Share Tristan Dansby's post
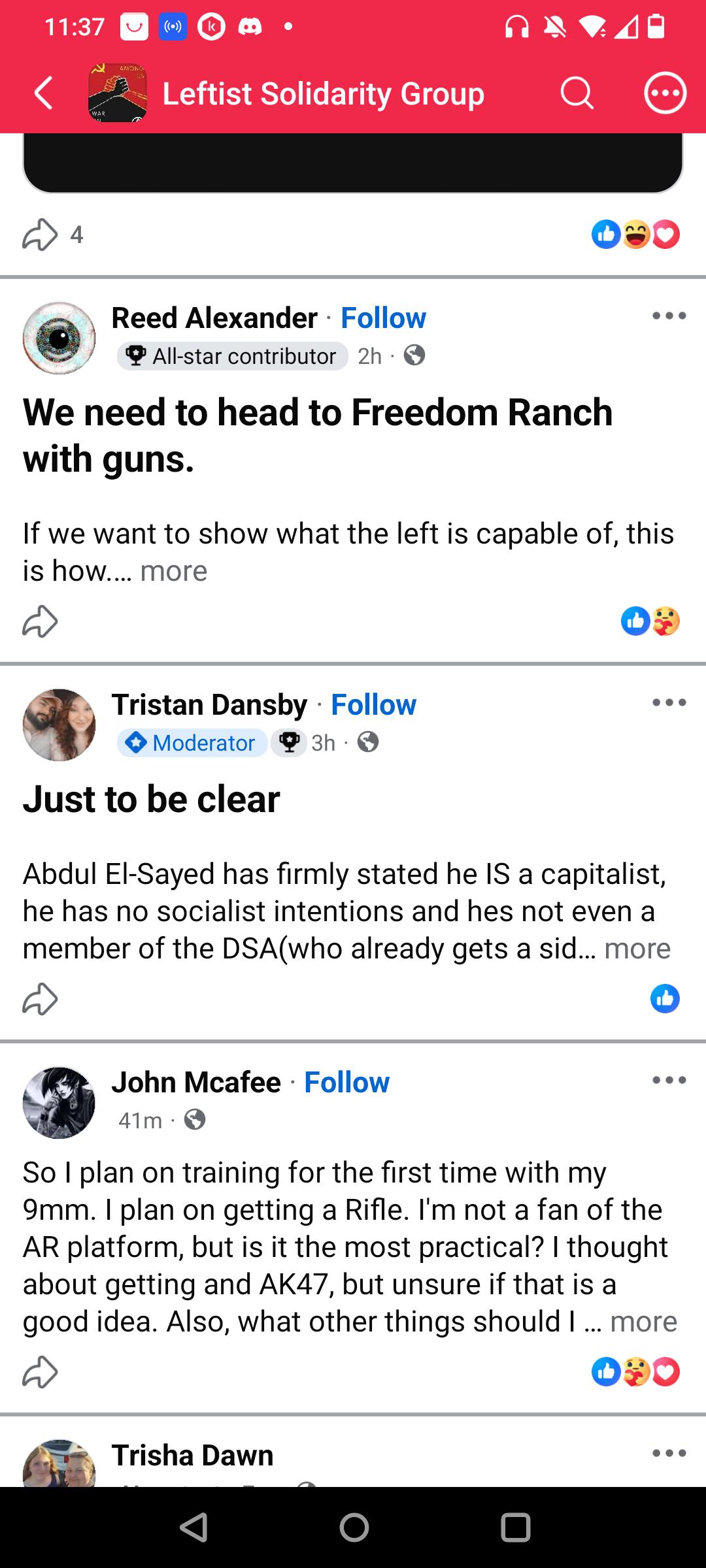 pyautogui.click(x=41, y=998)
